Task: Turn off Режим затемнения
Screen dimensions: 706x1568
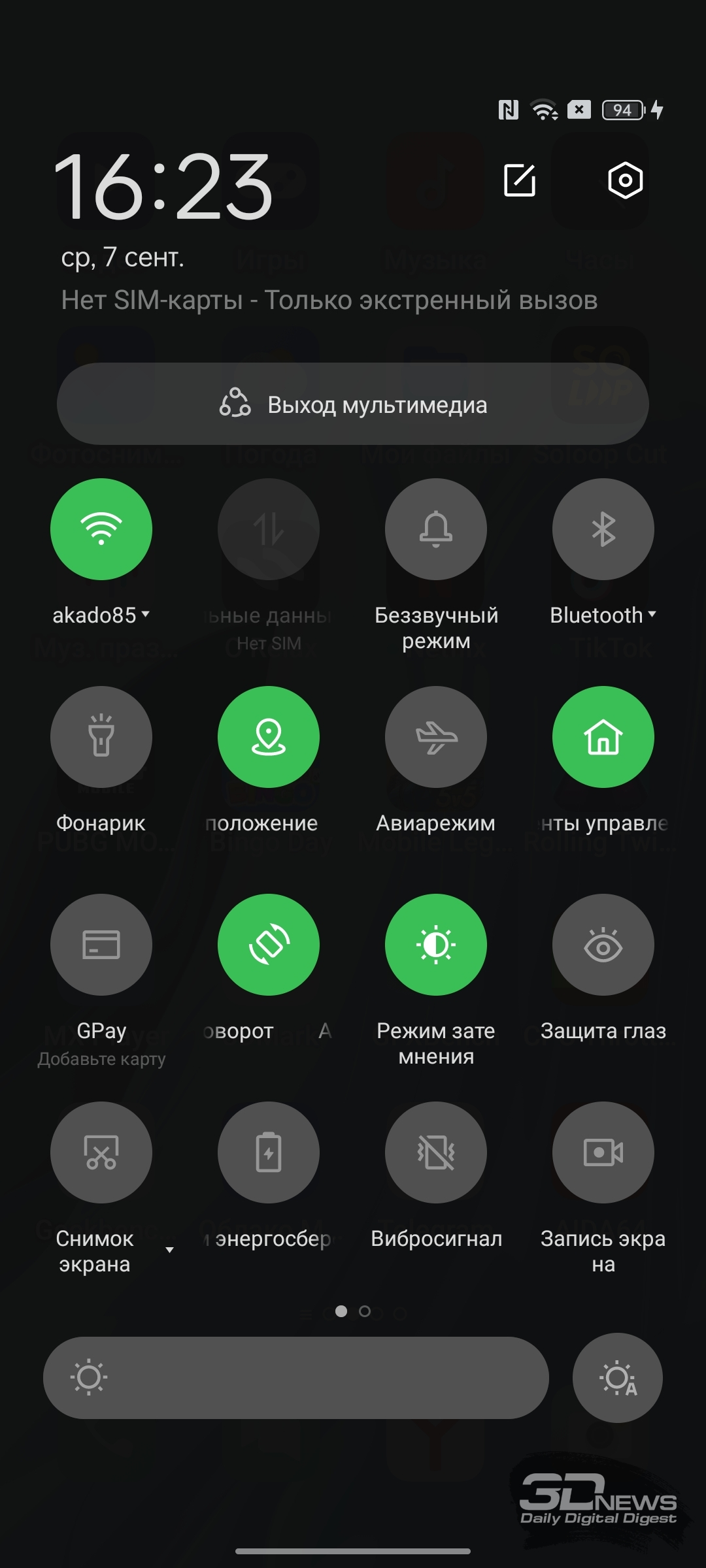Action: pyautogui.click(x=436, y=945)
